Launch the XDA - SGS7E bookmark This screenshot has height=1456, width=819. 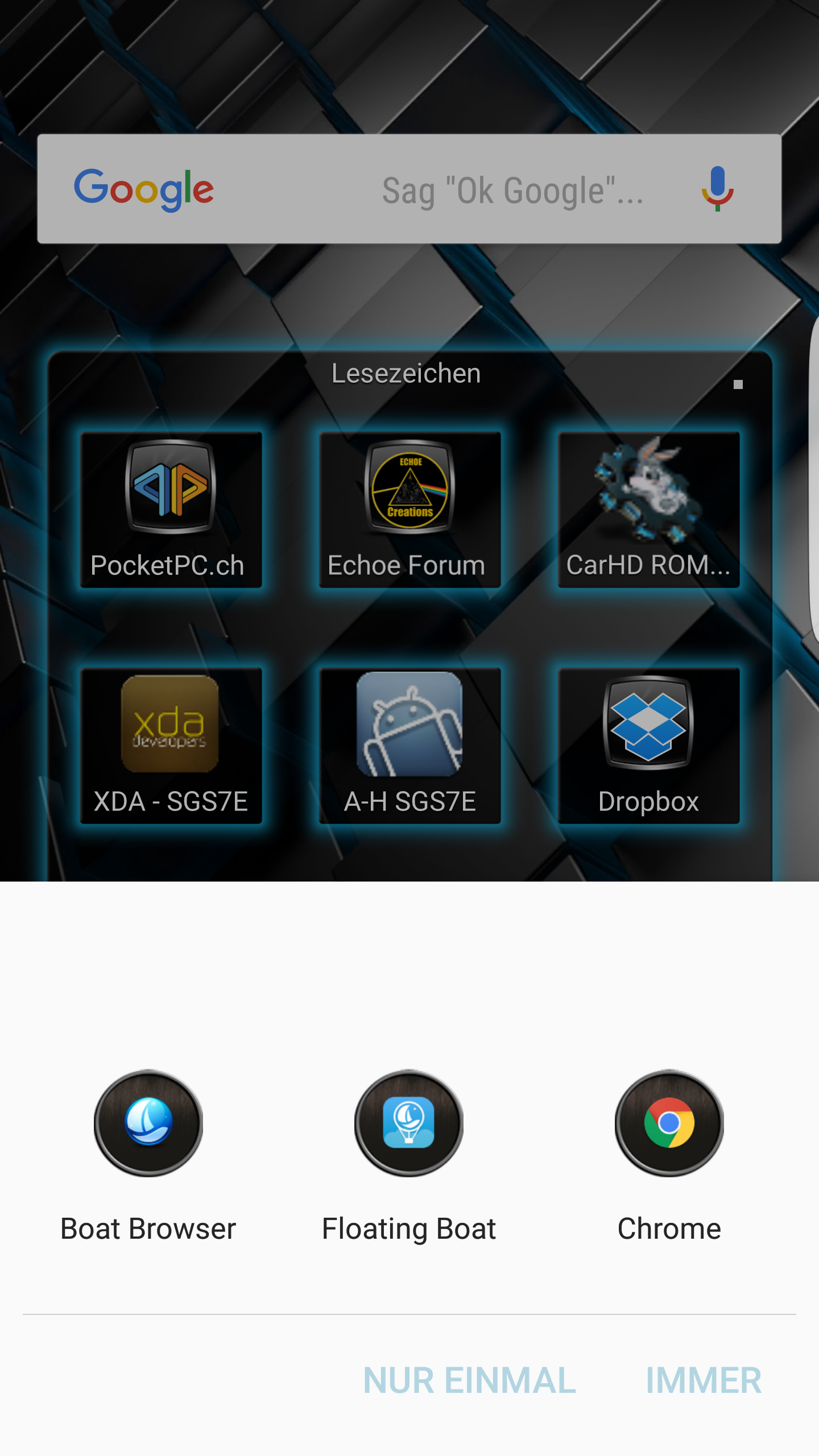pos(171,746)
